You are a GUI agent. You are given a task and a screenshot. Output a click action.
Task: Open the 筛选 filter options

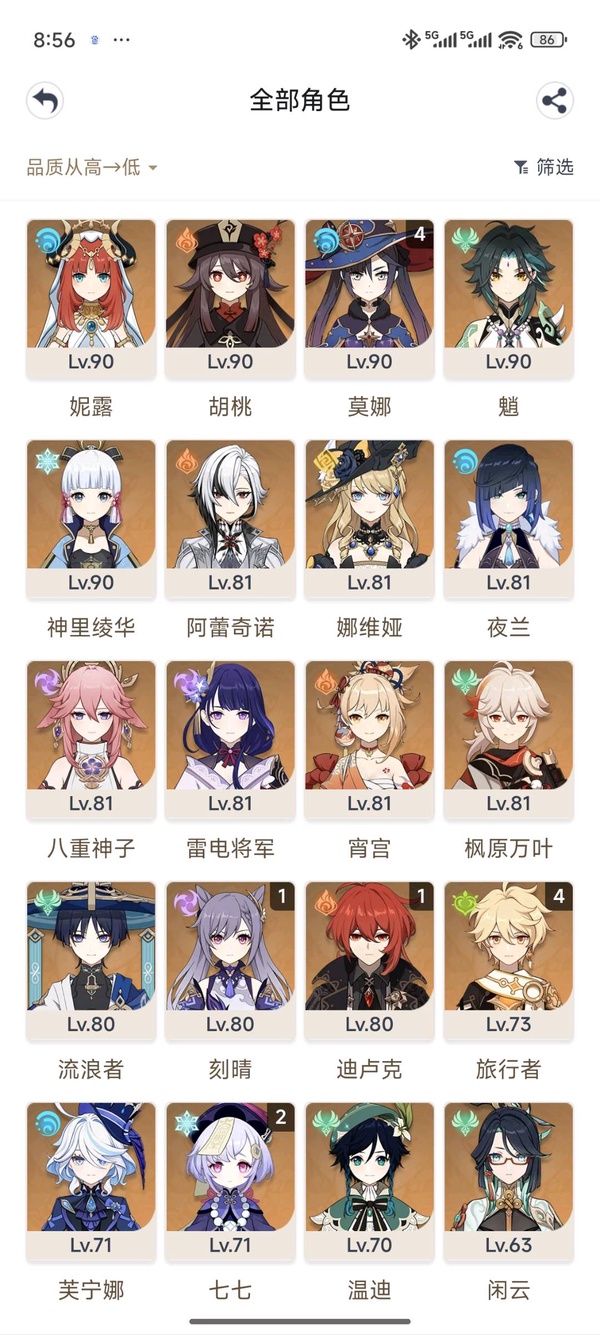(544, 167)
